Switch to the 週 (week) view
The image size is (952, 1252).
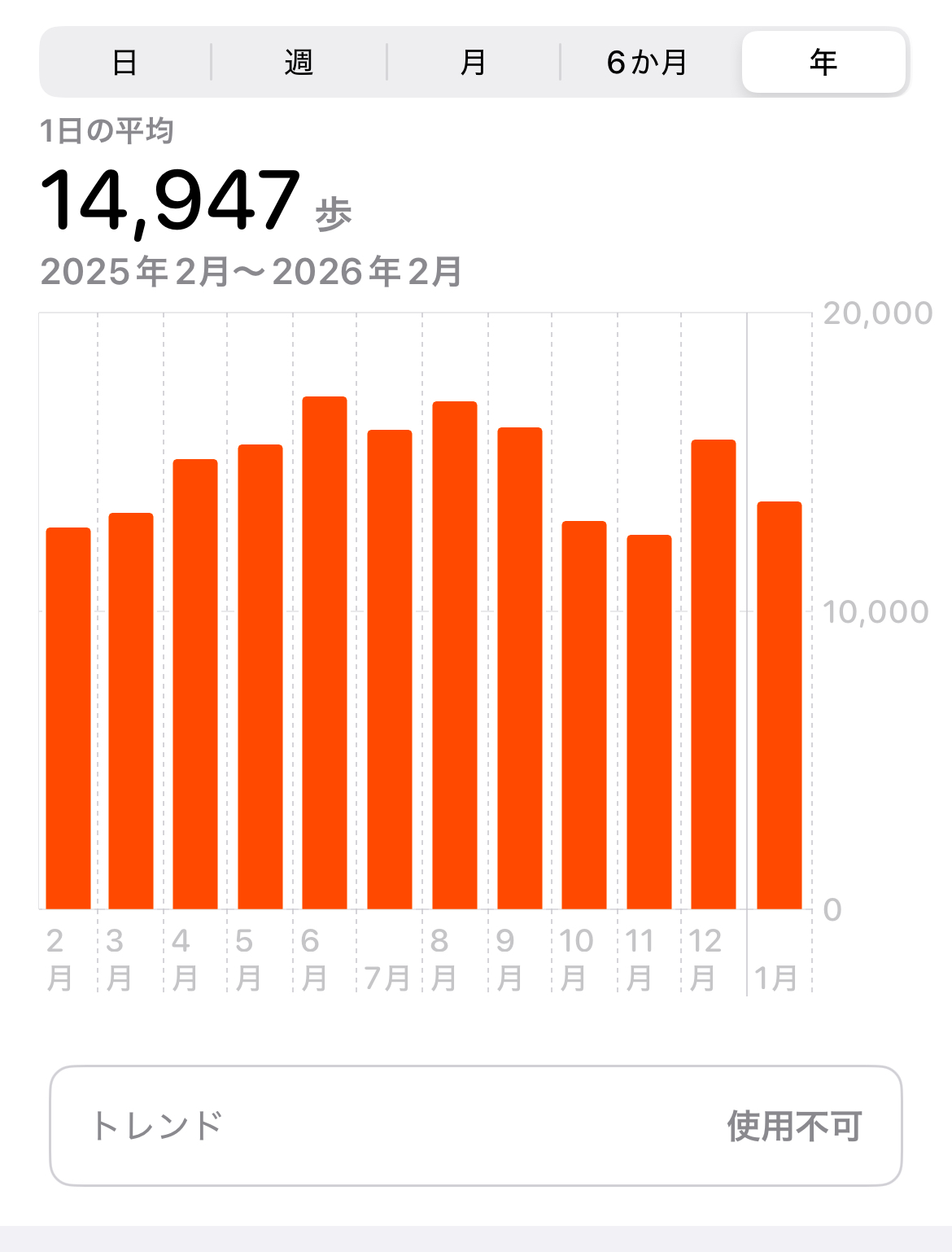[x=299, y=63]
